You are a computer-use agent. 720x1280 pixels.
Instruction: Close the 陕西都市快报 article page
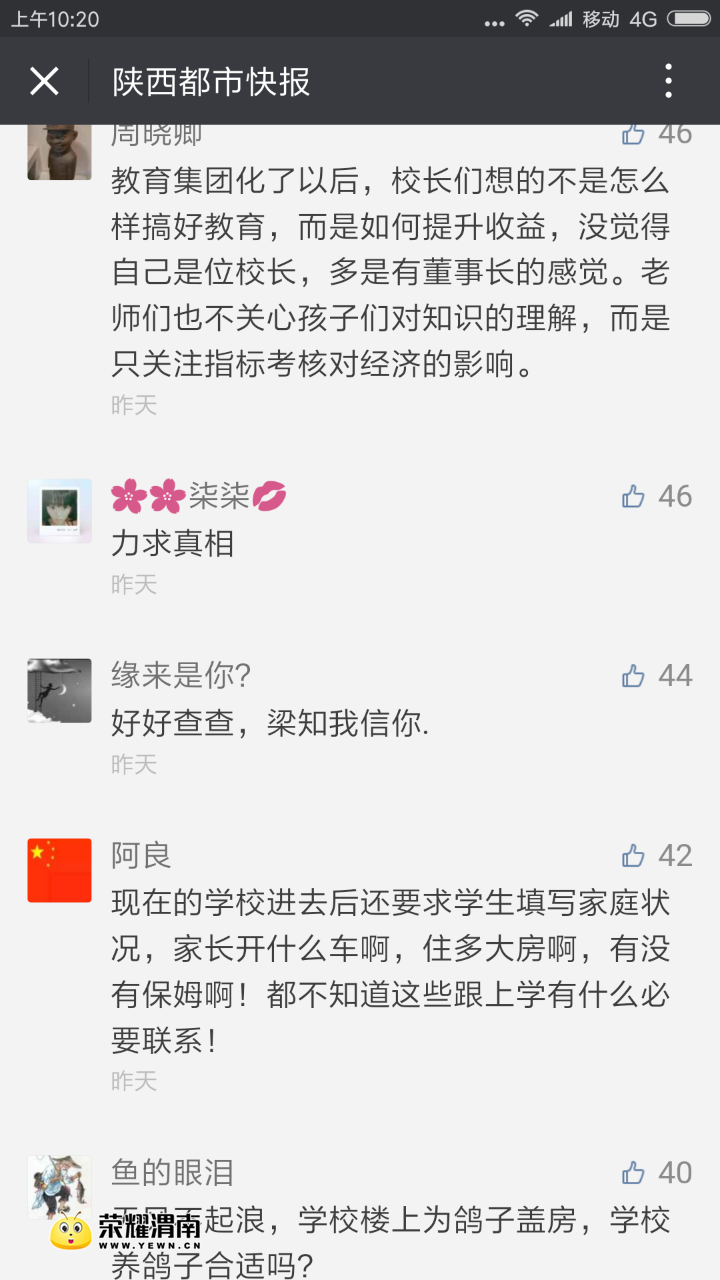44,81
